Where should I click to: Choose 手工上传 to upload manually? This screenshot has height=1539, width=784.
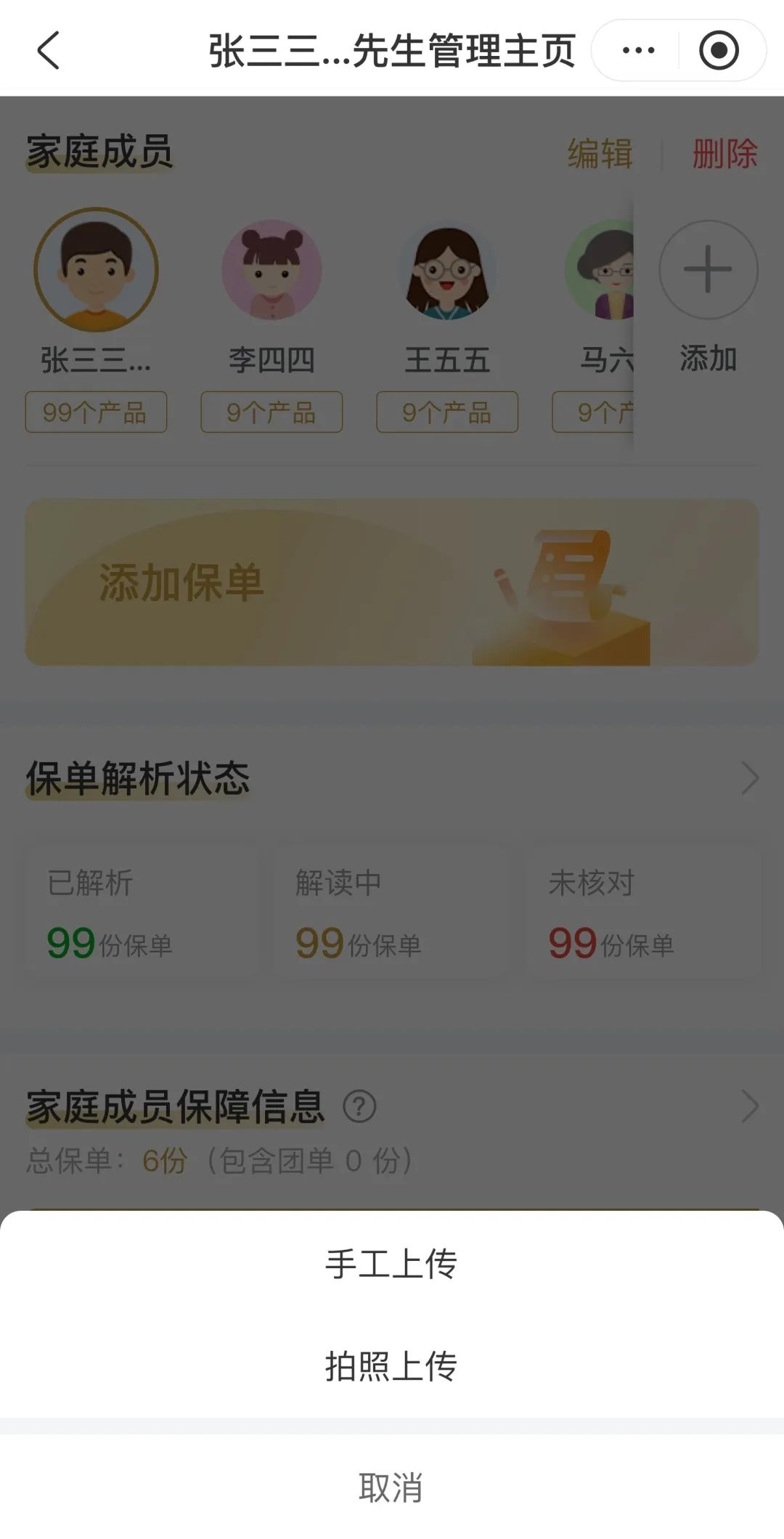(391, 1264)
